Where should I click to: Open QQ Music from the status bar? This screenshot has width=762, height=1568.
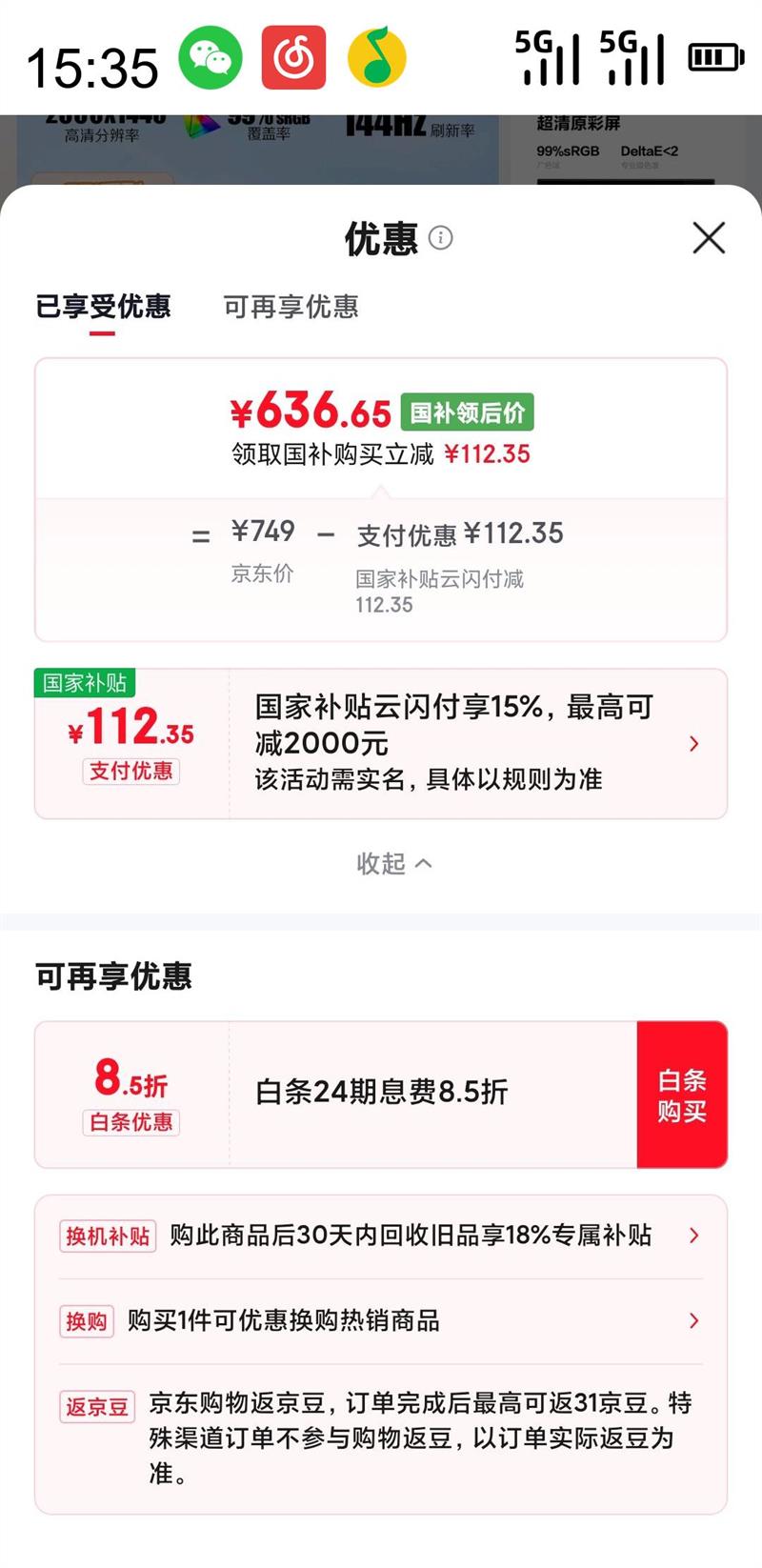(377, 57)
